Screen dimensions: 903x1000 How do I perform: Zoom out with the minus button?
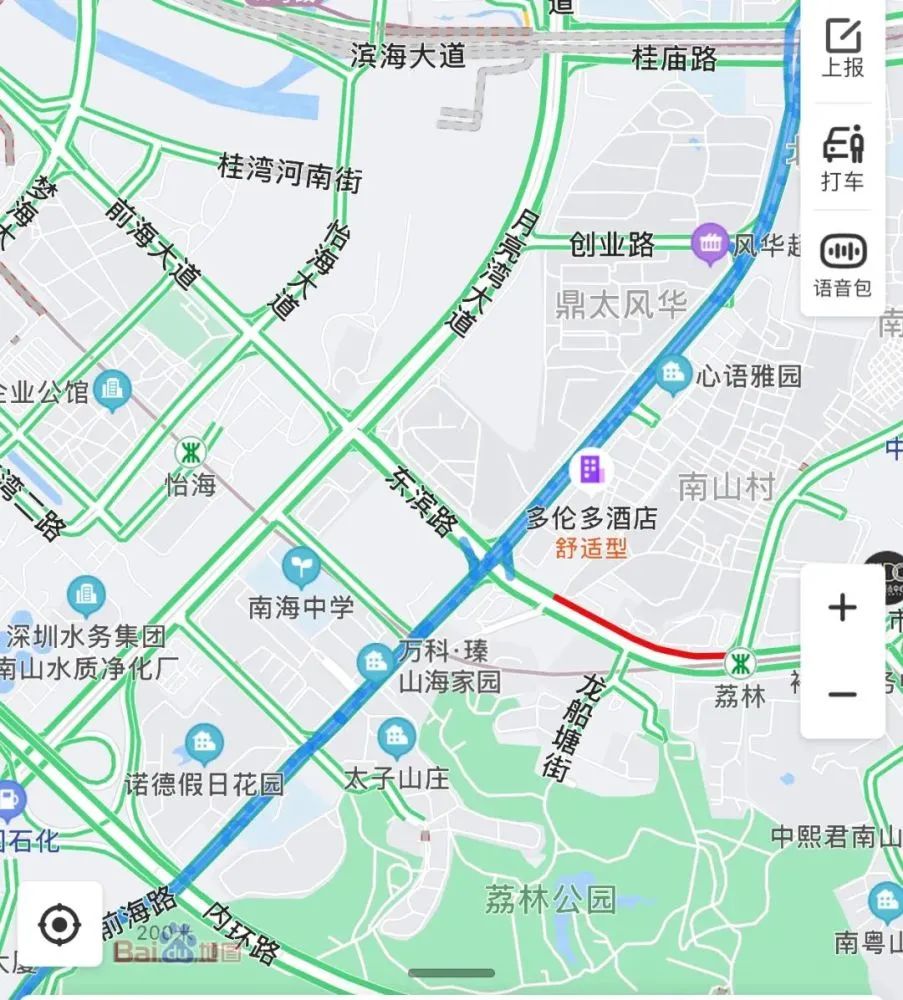pos(842,694)
